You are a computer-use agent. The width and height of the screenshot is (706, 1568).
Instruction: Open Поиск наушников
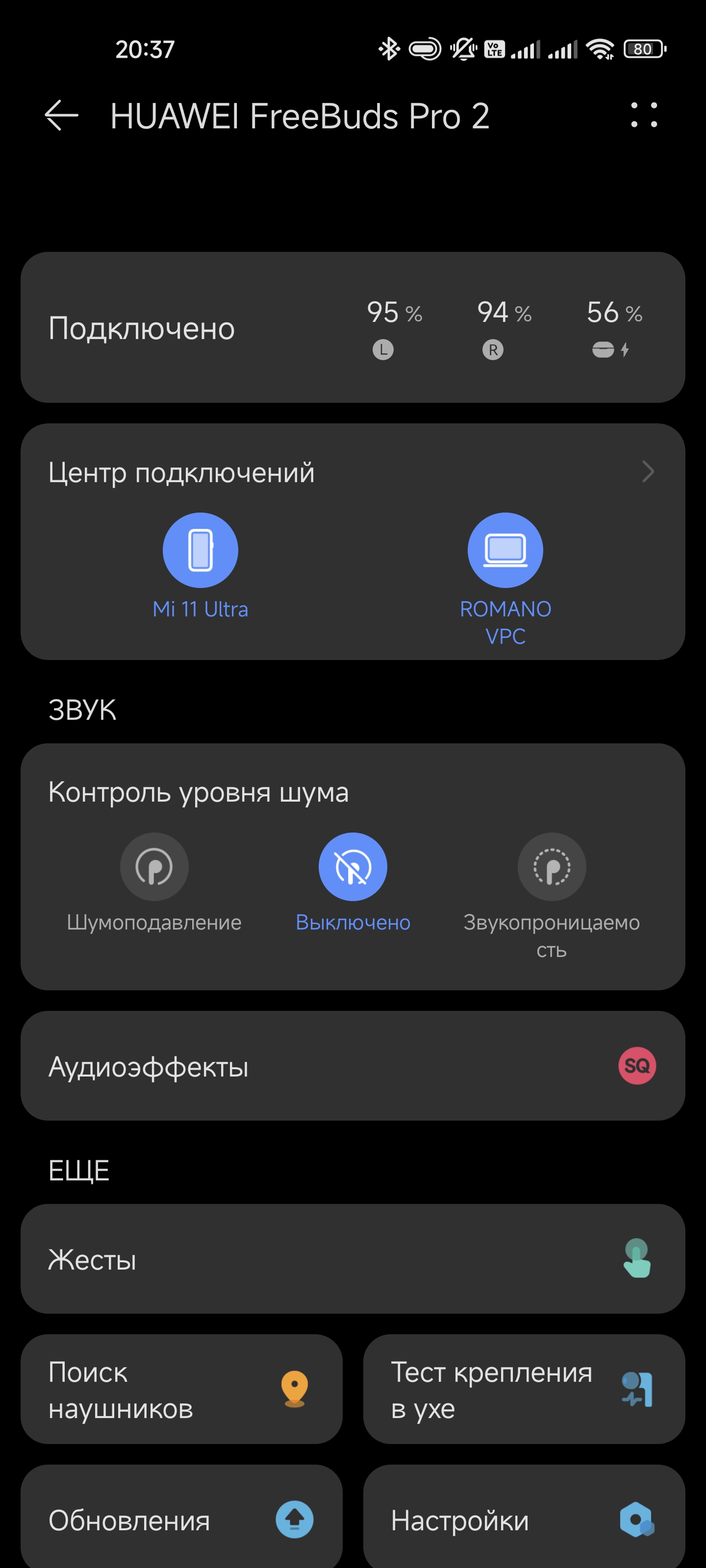pos(181,1390)
